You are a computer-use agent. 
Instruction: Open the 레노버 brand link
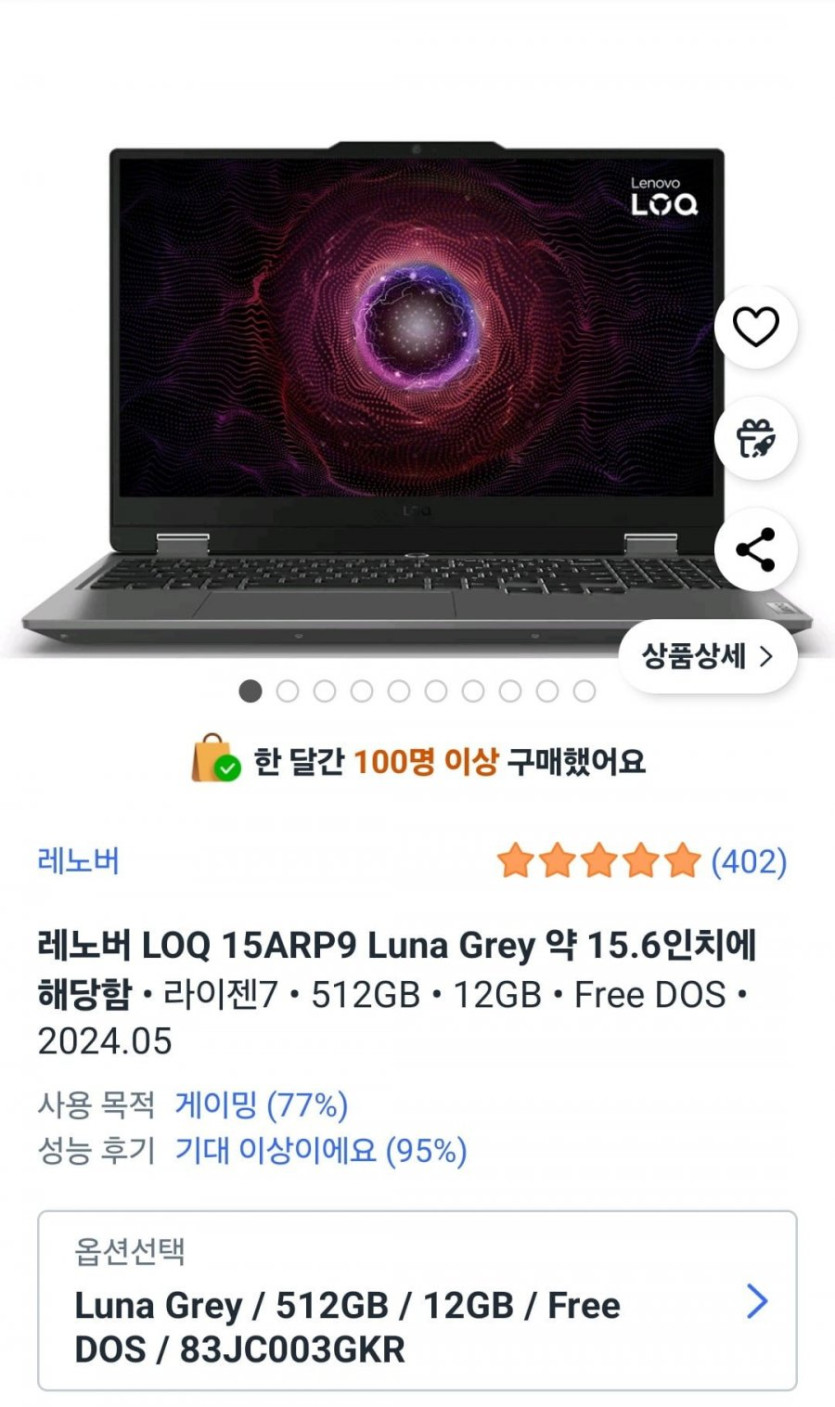79,860
